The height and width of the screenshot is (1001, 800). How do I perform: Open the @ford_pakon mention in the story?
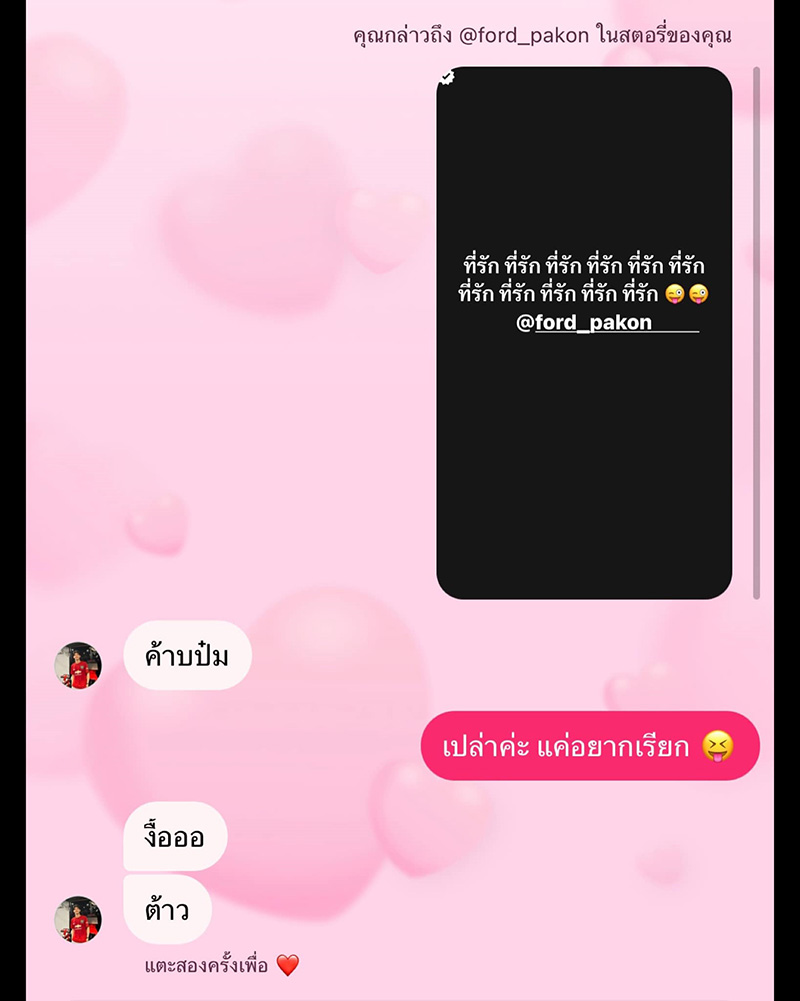583,323
